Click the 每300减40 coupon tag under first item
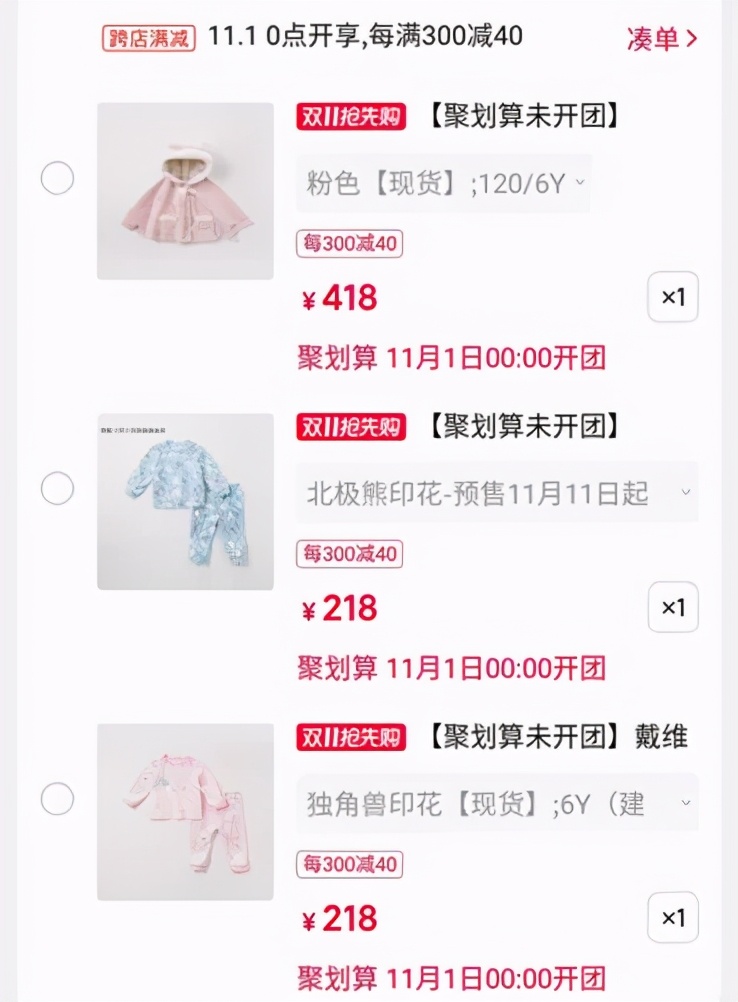This screenshot has height=1002, width=738. pyautogui.click(x=349, y=244)
